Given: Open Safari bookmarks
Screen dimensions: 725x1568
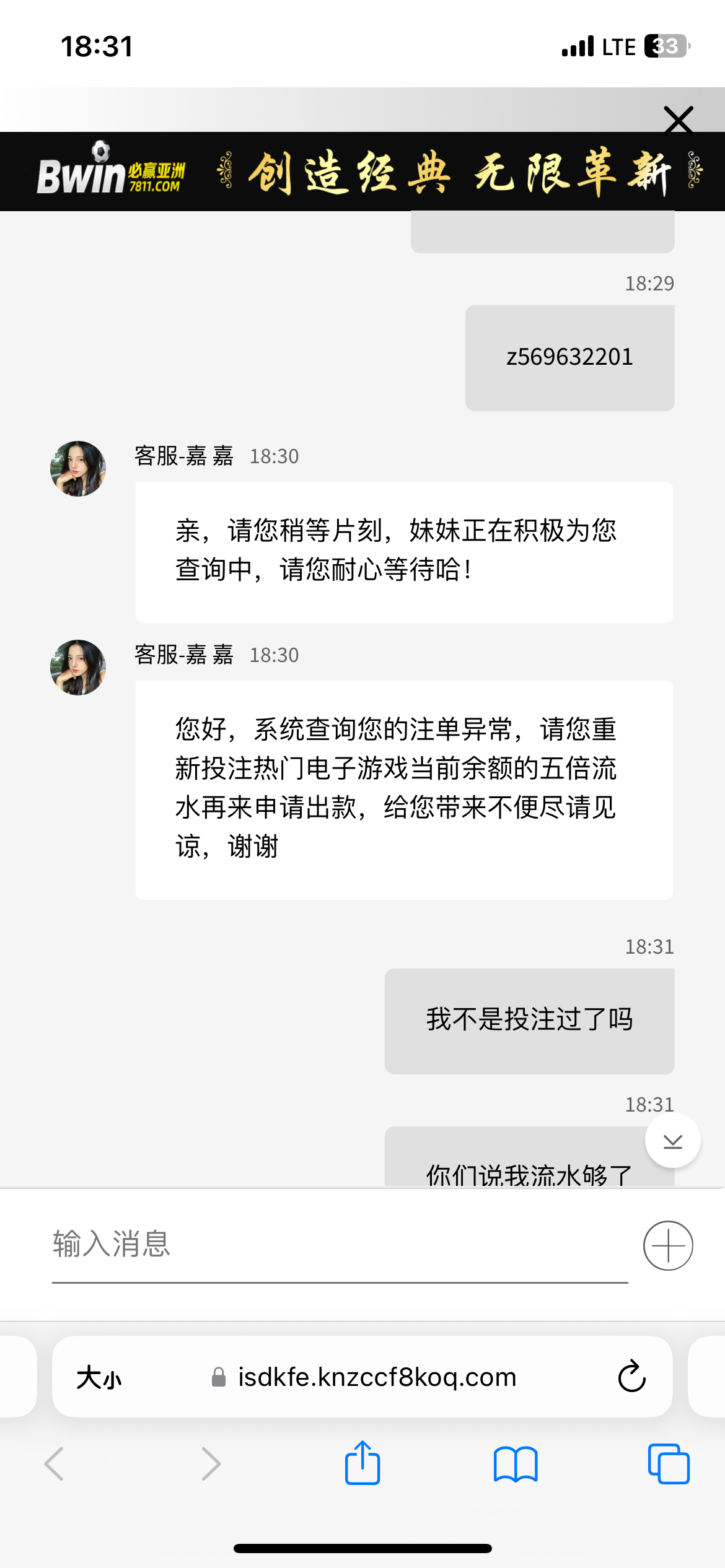Looking at the screenshot, I should point(516,1464).
